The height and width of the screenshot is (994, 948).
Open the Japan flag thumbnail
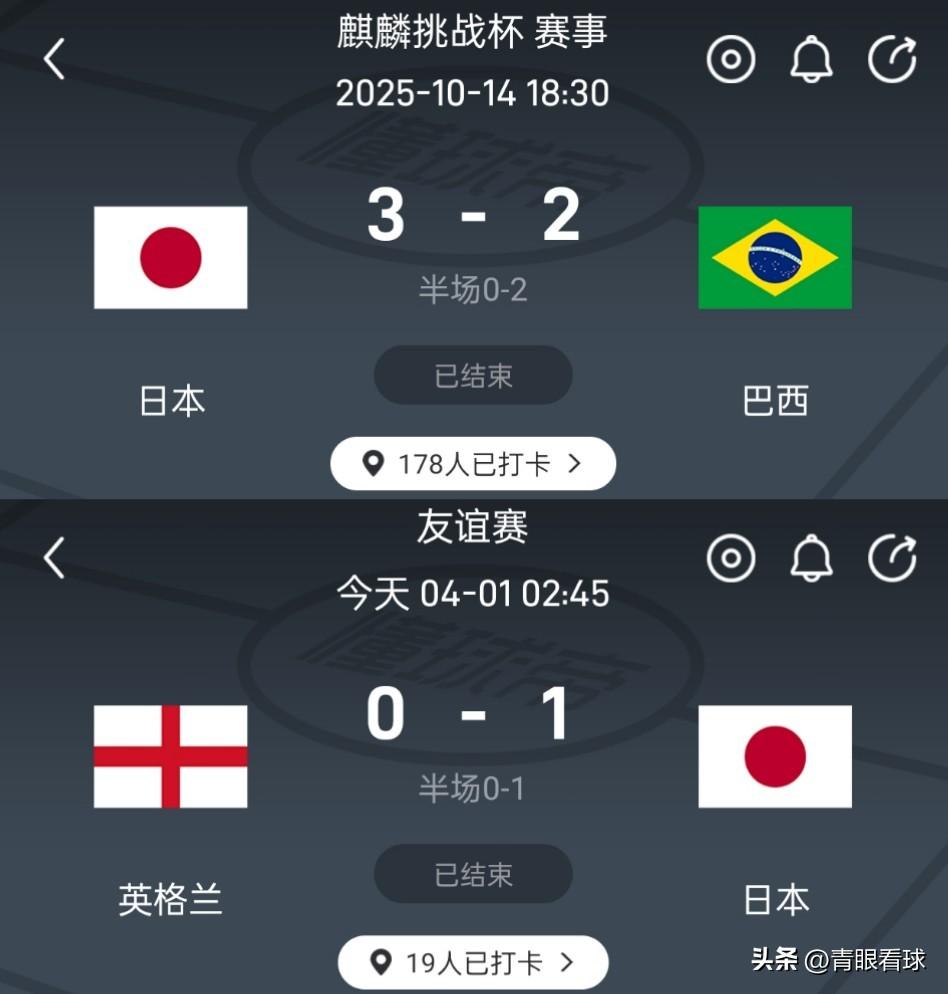pos(170,258)
